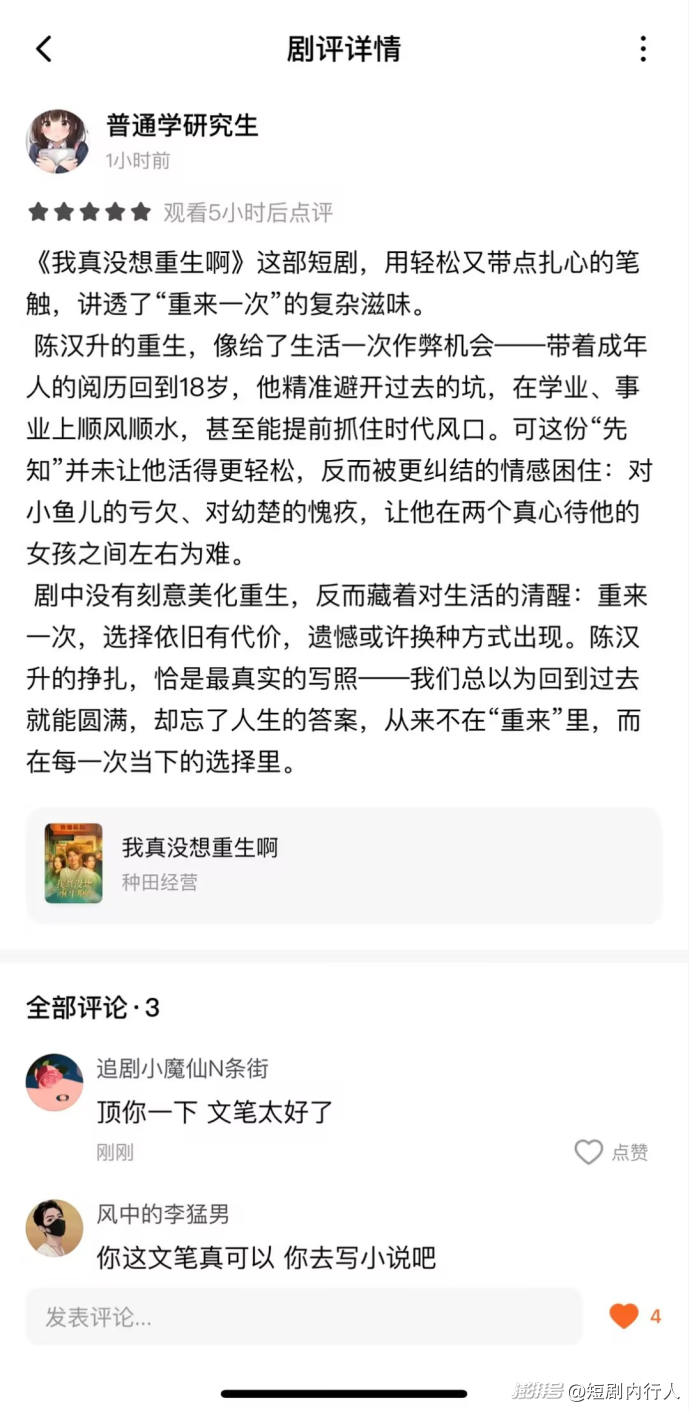Open 普通学研究生's profile avatar
The image size is (690, 1412).
point(57,141)
